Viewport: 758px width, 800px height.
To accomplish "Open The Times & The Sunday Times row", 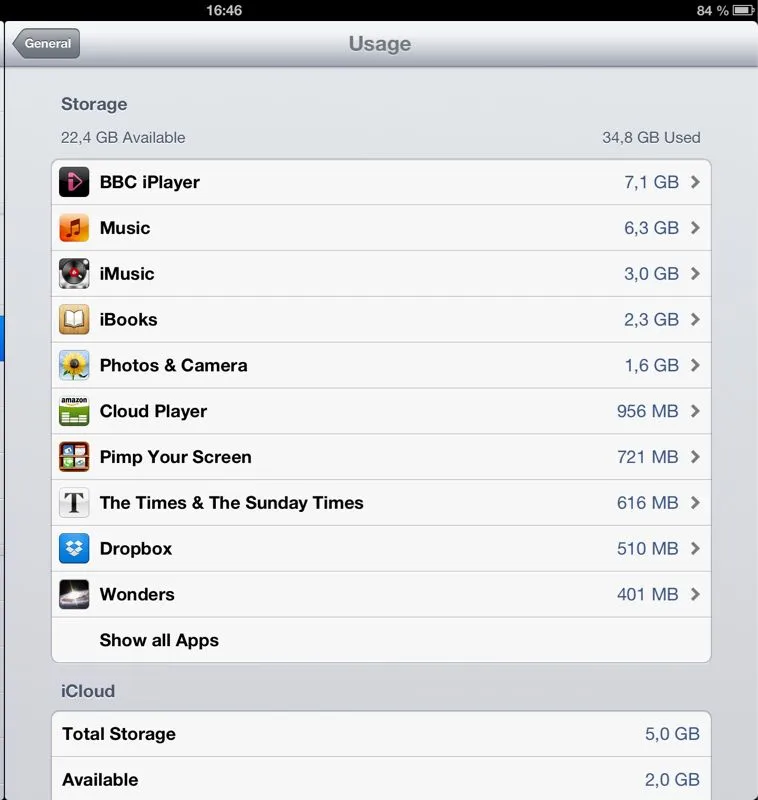I will pyautogui.click(x=380, y=503).
